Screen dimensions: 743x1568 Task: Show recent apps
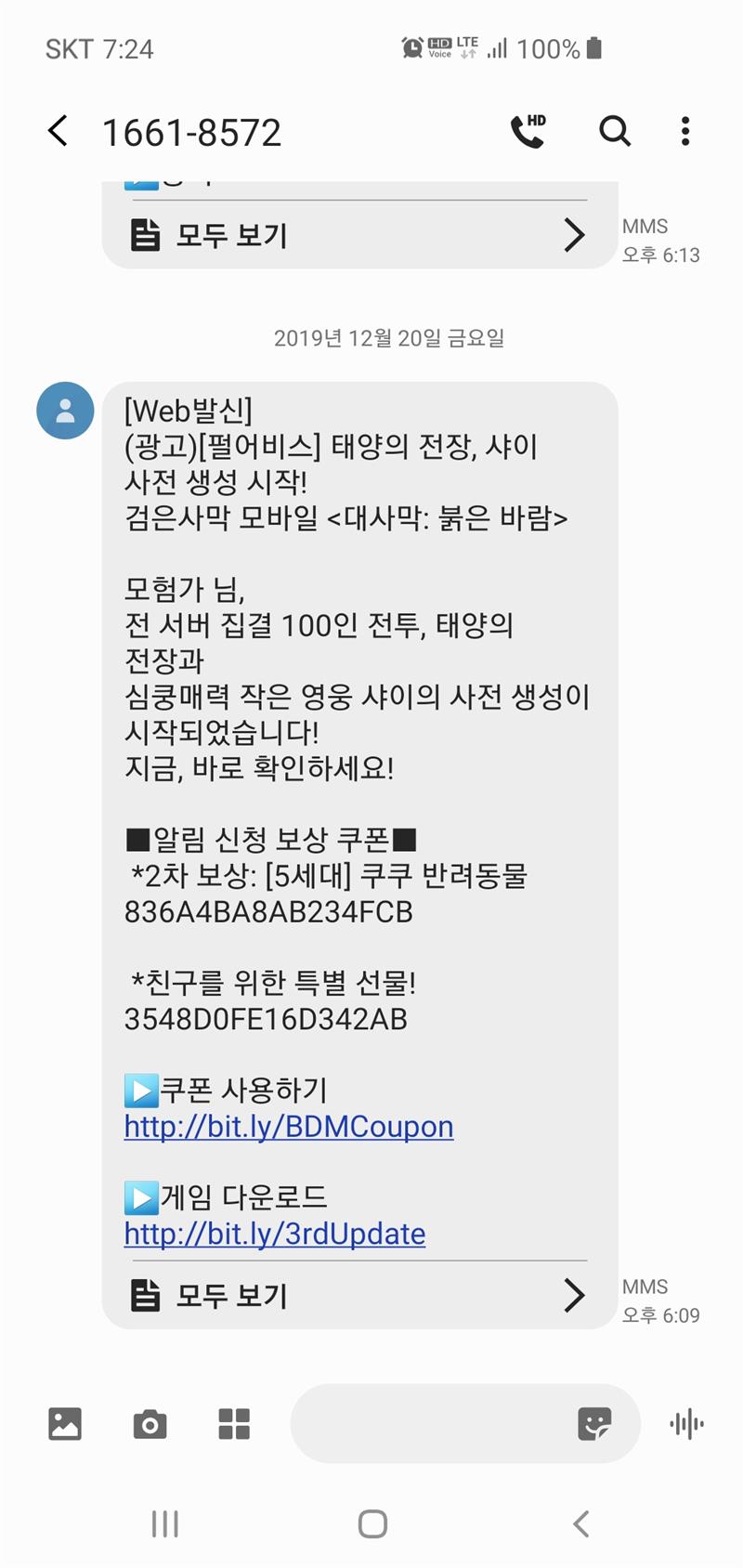point(165,1523)
